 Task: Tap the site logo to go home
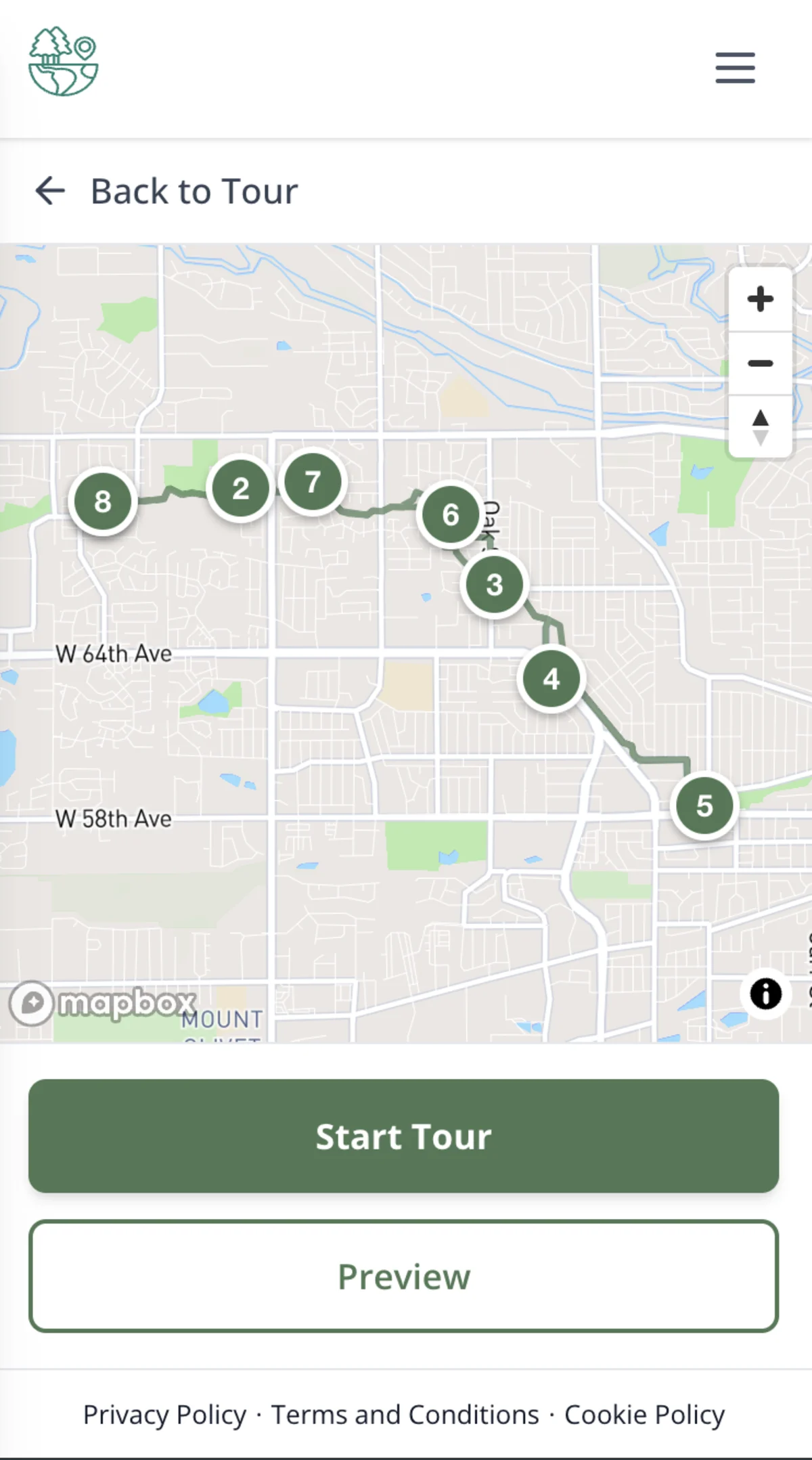64,62
